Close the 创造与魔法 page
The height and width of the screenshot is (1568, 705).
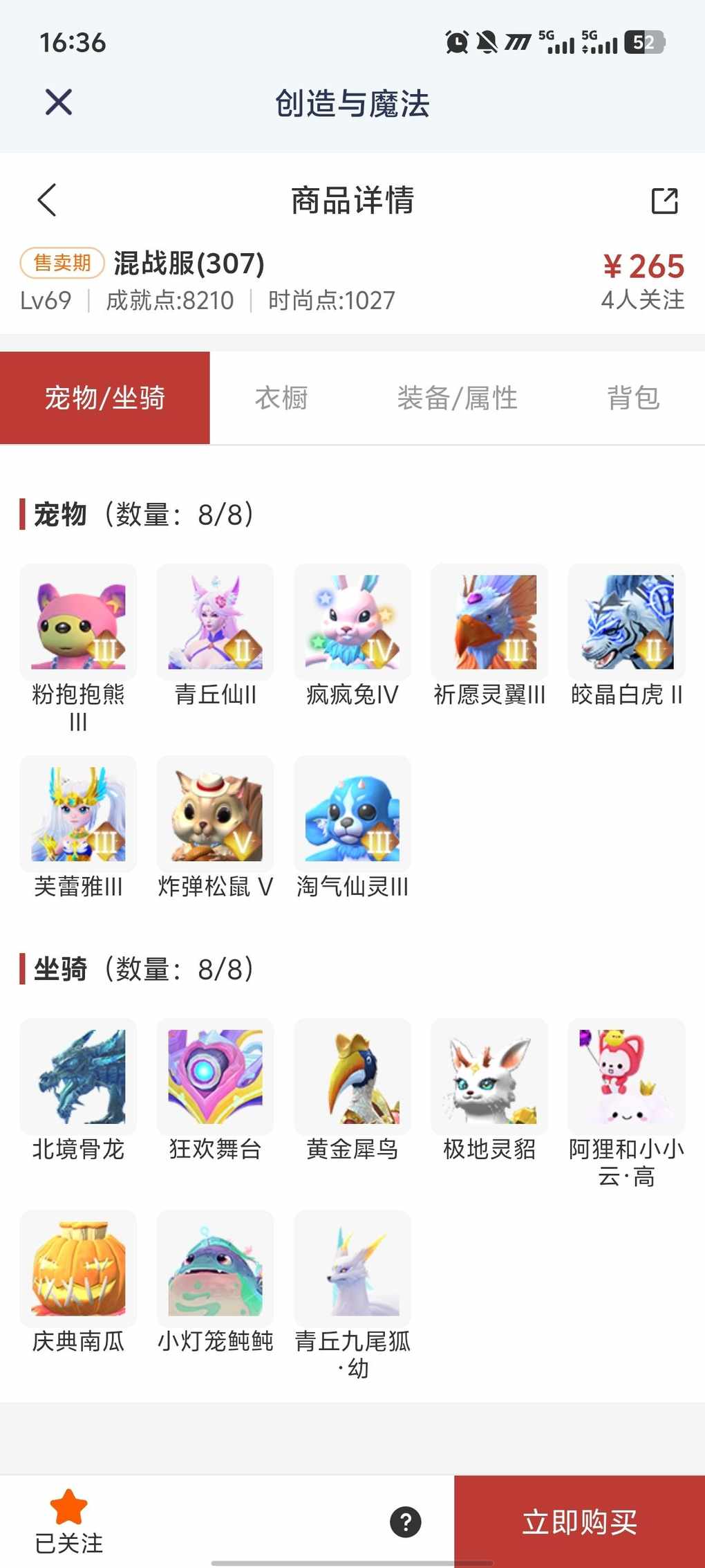[58, 102]
